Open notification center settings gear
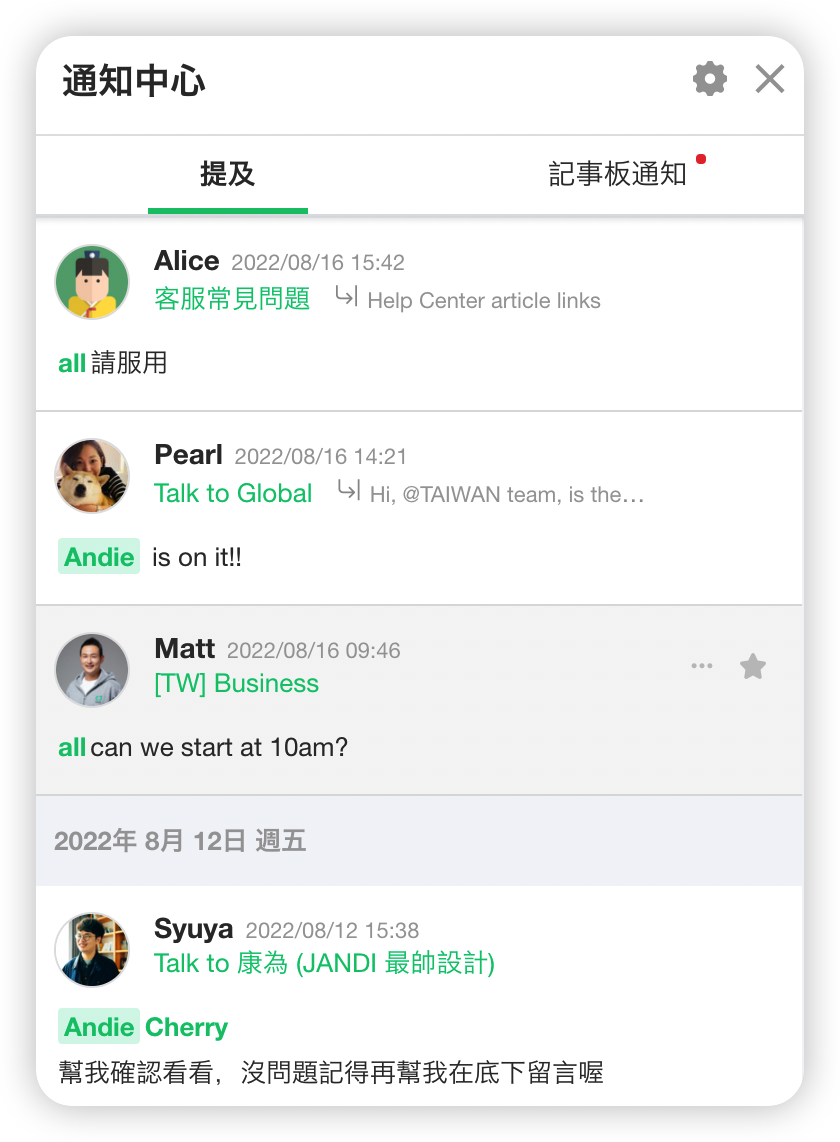Image resolution: width=840 pixels, height=1142 pixels. coord(709,79)
